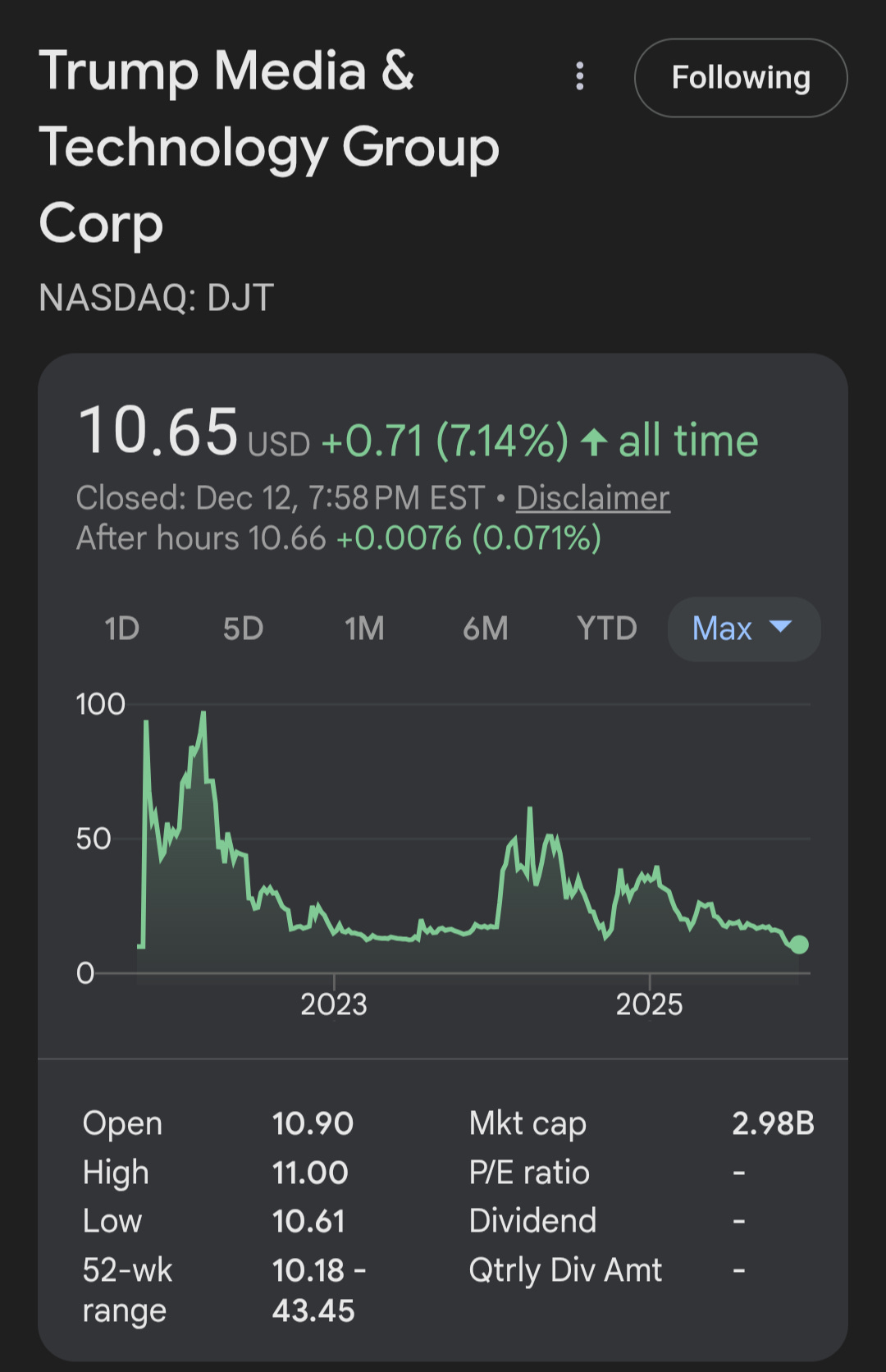Open the Disclaimer link
The height and width of the screenshot is (1372, 886).
tap(592, 498)
